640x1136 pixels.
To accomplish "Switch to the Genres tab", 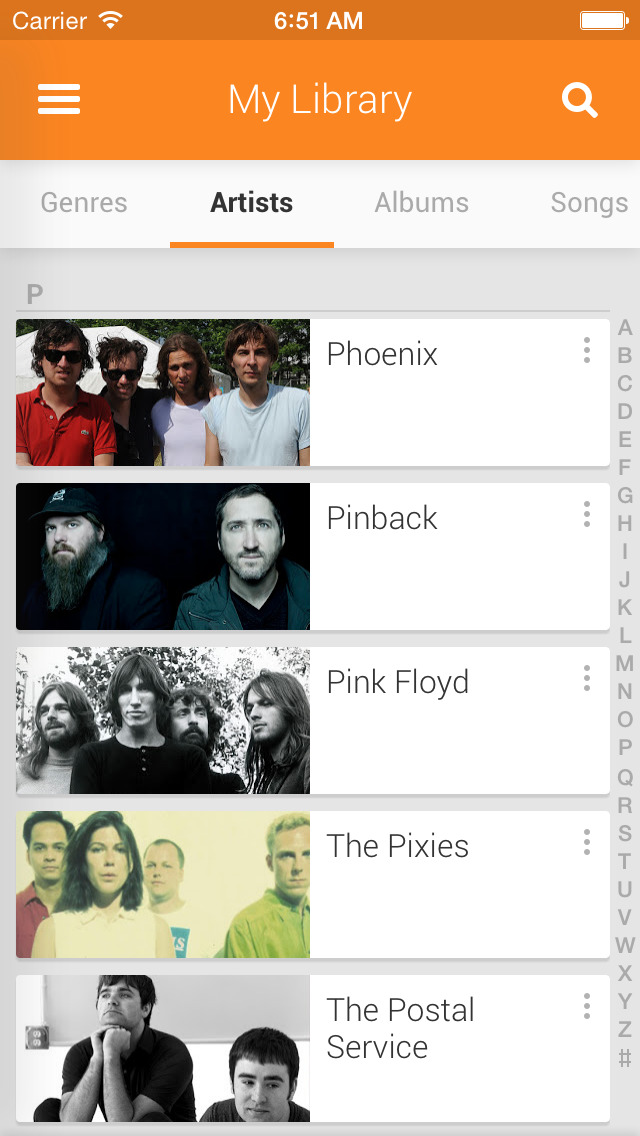I will pyautogui.click(x=84, y=203).
